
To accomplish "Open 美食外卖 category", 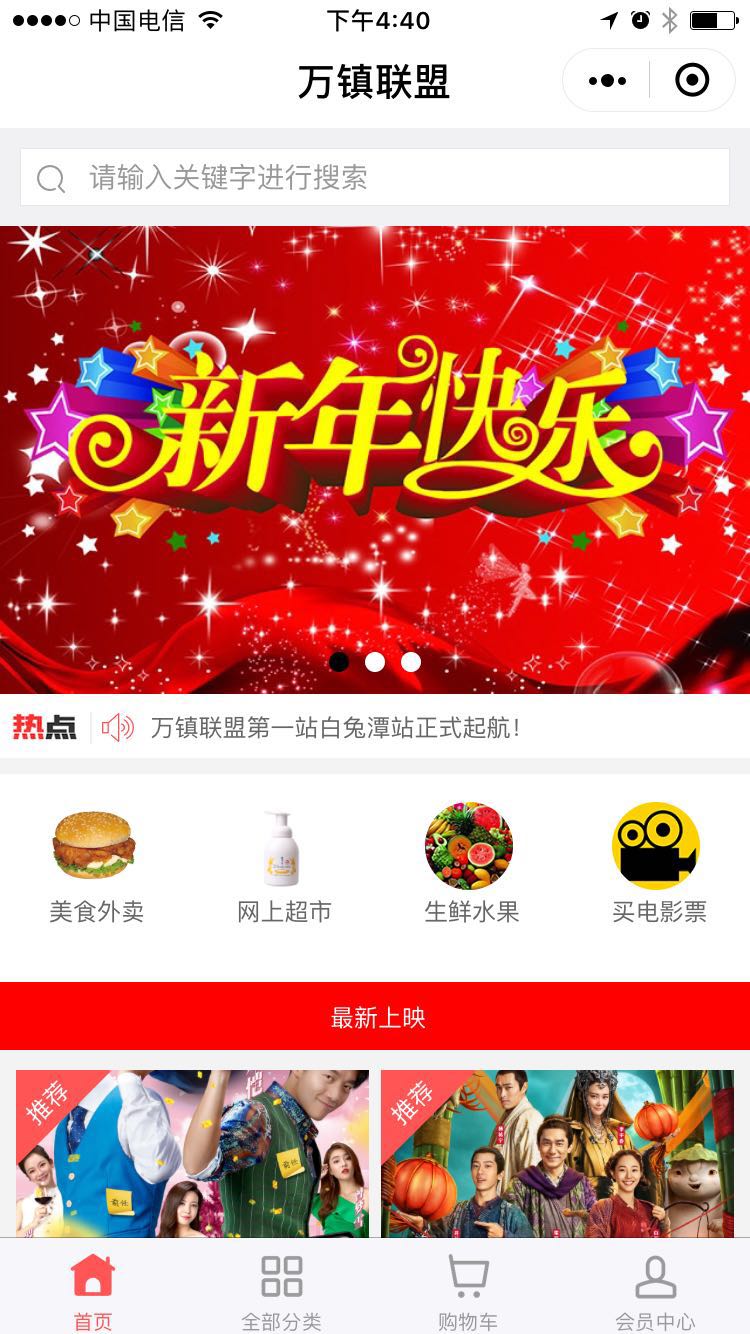I will pos(96,866).
